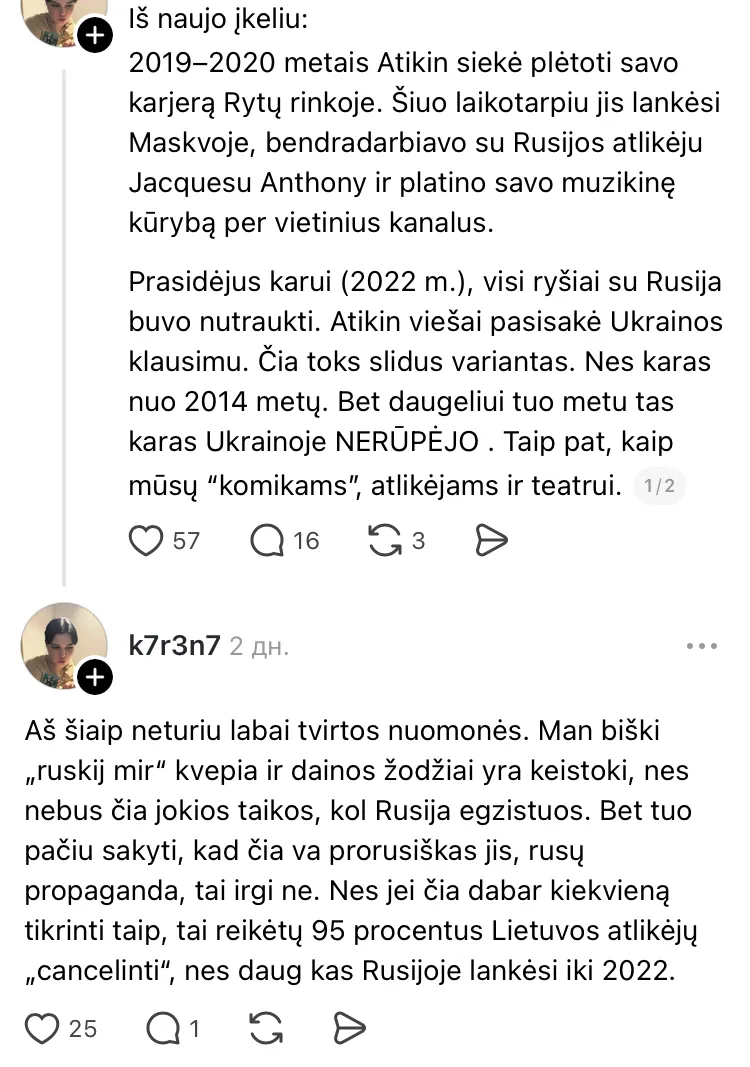Repost the post with 3 reposts
This screenshot has height=1067, width=750.
[x=384, y=541]
